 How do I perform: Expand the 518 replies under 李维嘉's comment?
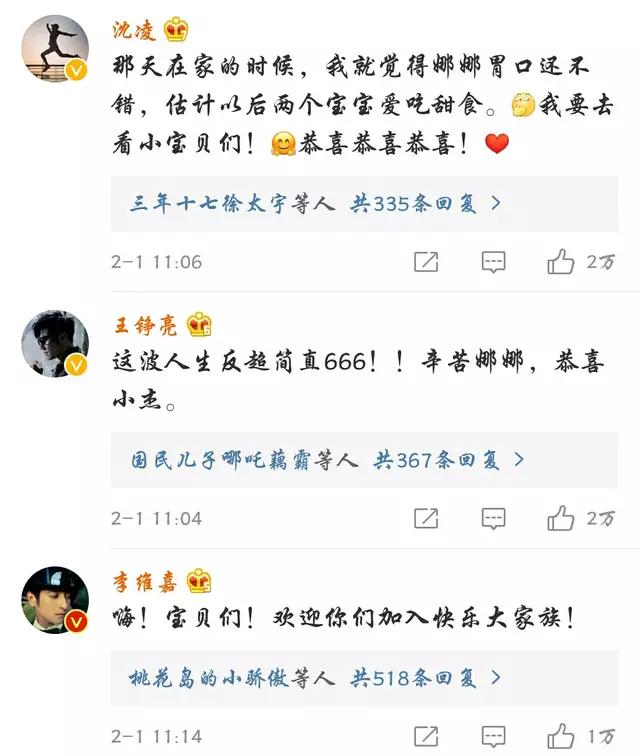point(315,678)
